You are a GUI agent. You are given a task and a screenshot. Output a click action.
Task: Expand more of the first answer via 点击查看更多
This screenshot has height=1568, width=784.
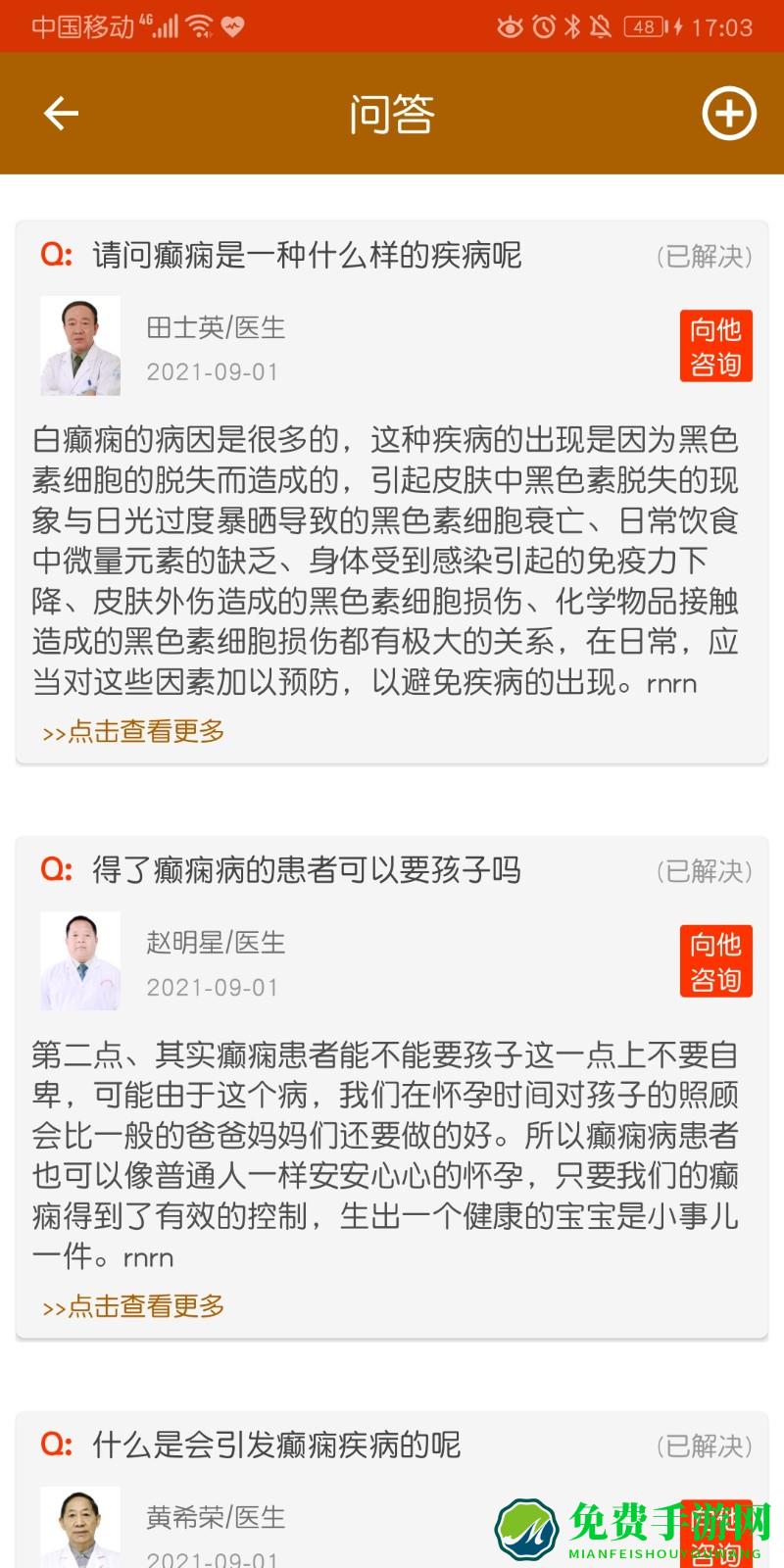click(133, 731)
